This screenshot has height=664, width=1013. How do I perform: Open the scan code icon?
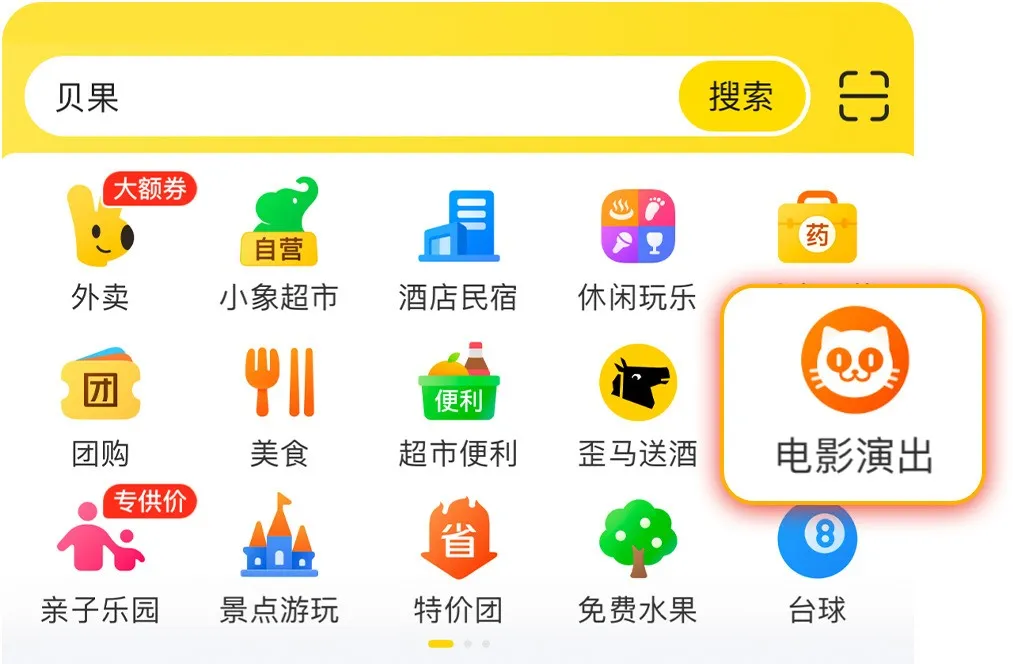point(863,97)
